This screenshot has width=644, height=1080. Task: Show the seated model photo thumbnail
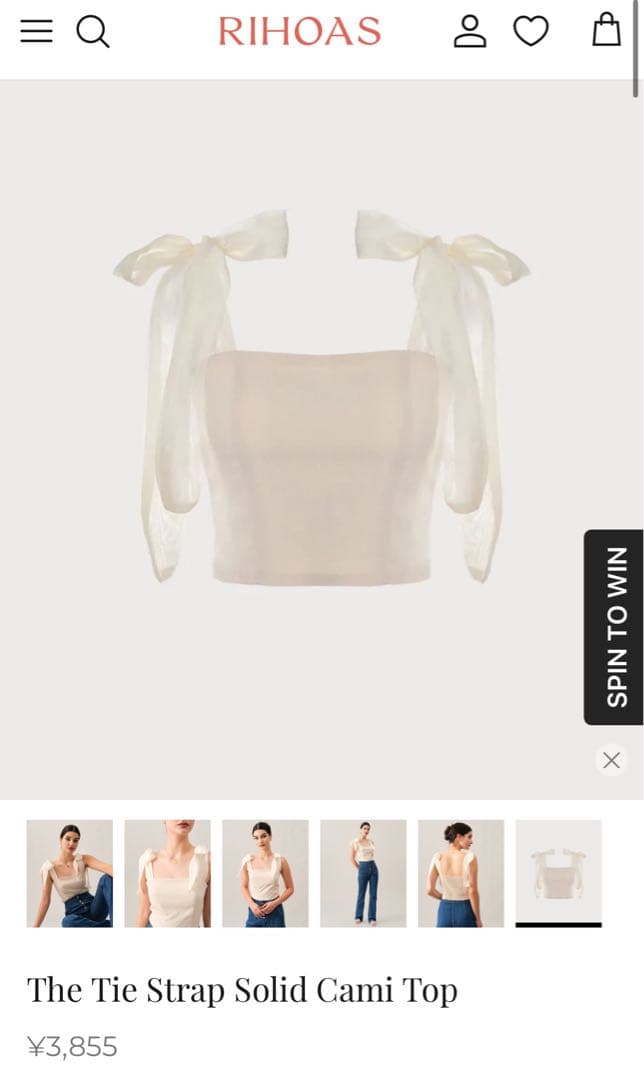[69, 873]
